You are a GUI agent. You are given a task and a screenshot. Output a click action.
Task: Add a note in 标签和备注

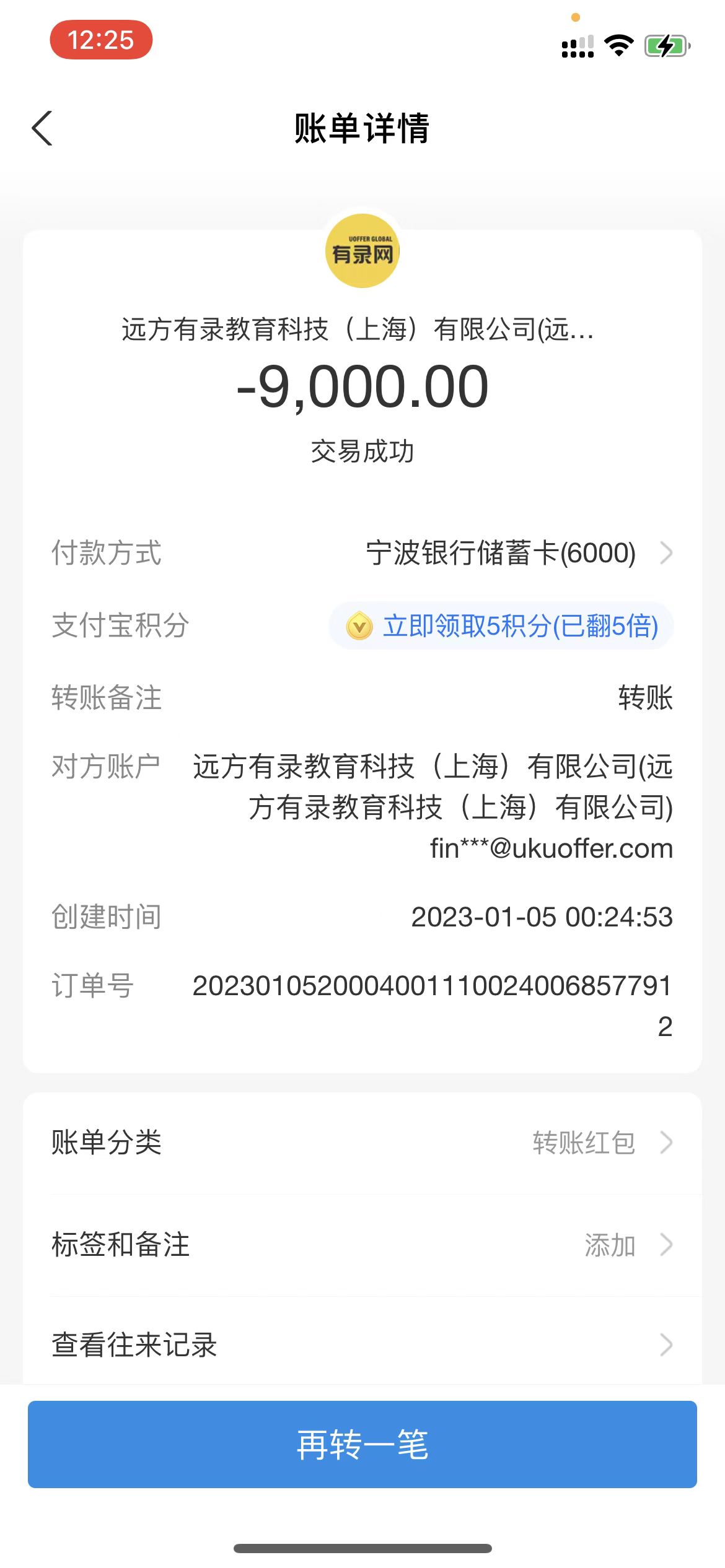(362, 1245)
